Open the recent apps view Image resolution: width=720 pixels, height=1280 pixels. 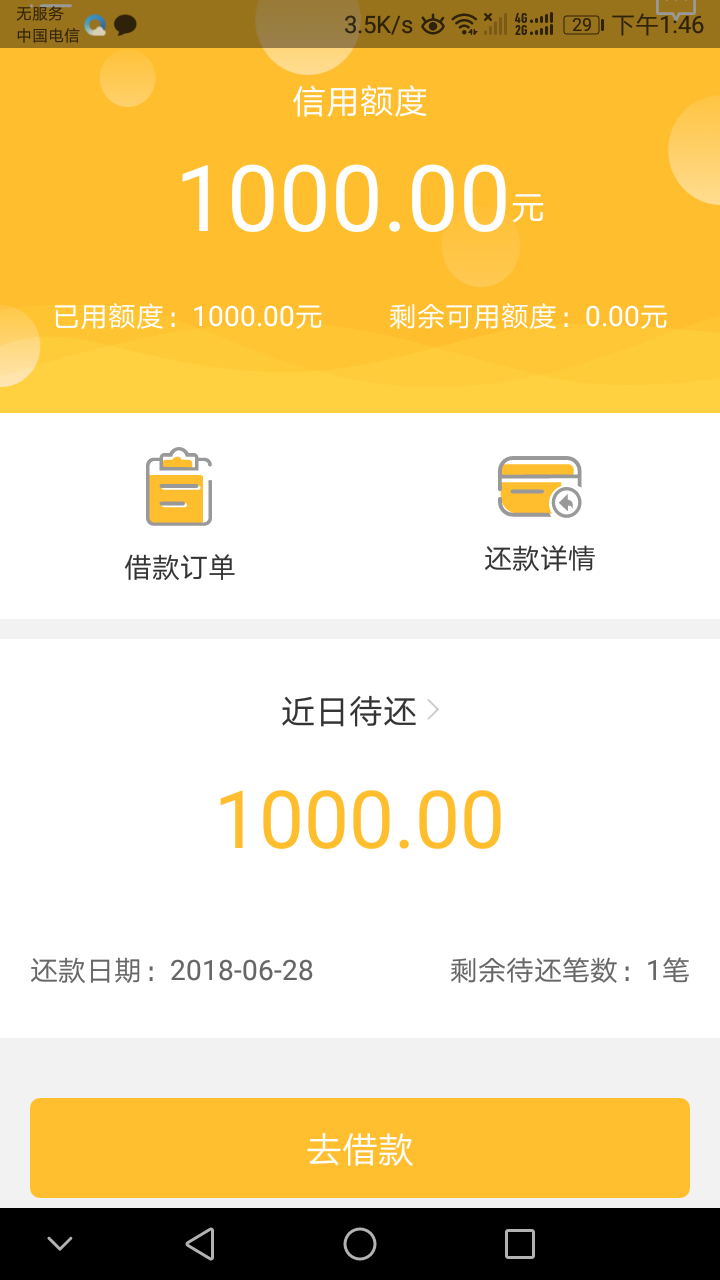(520, 1244)
